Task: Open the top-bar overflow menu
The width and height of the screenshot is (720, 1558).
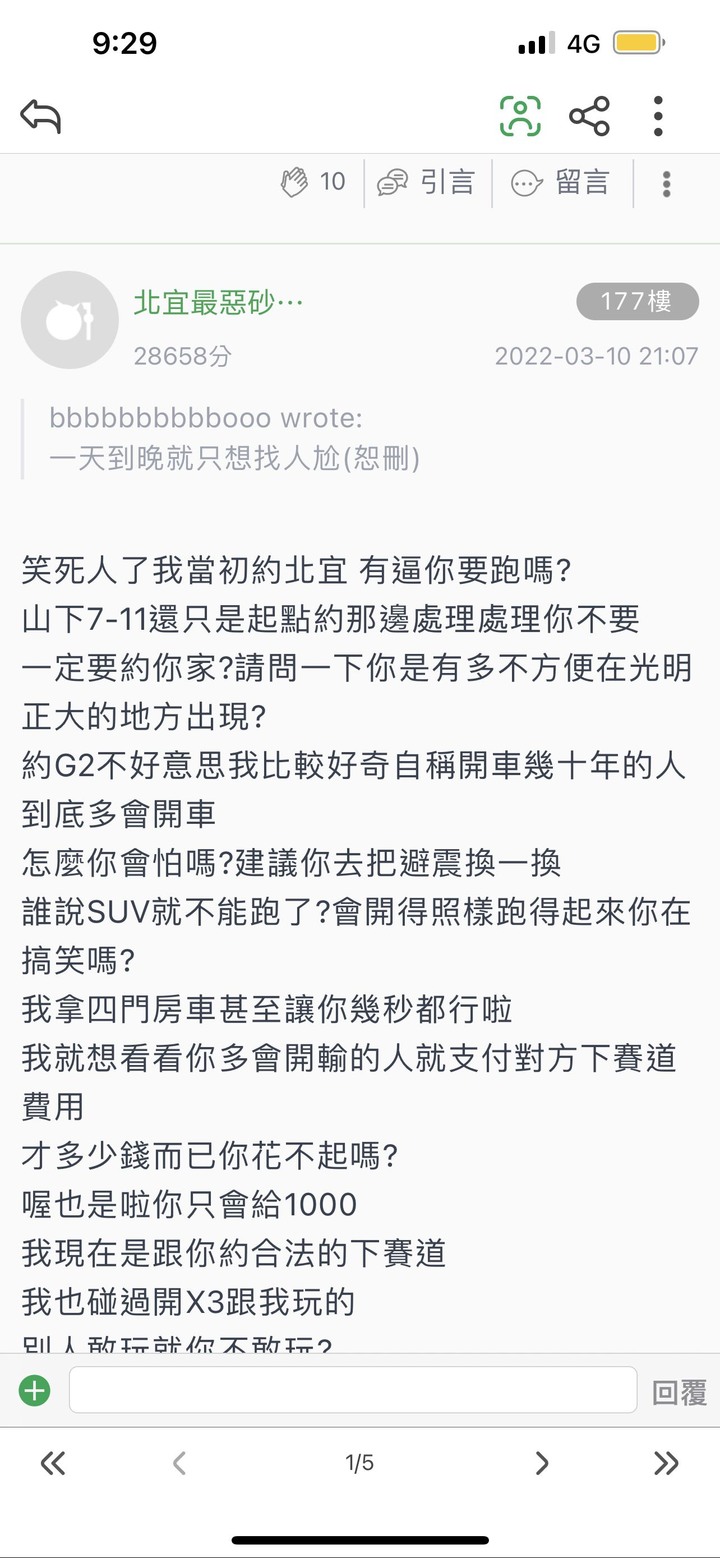Action: coord(657,116)
